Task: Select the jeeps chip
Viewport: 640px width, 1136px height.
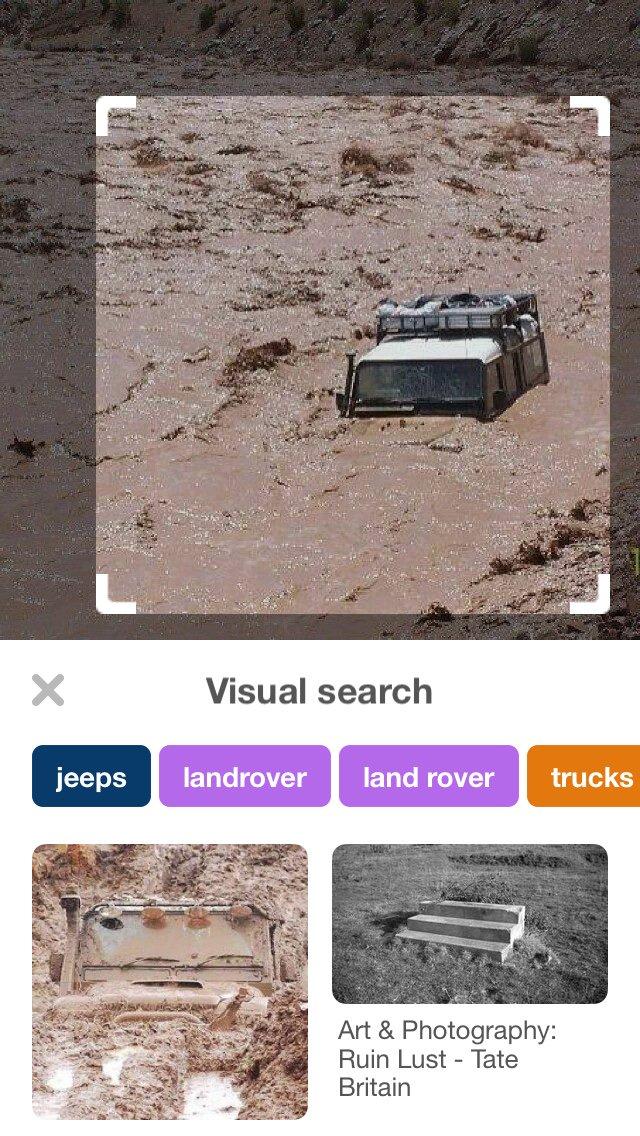Action: [91, 776]
